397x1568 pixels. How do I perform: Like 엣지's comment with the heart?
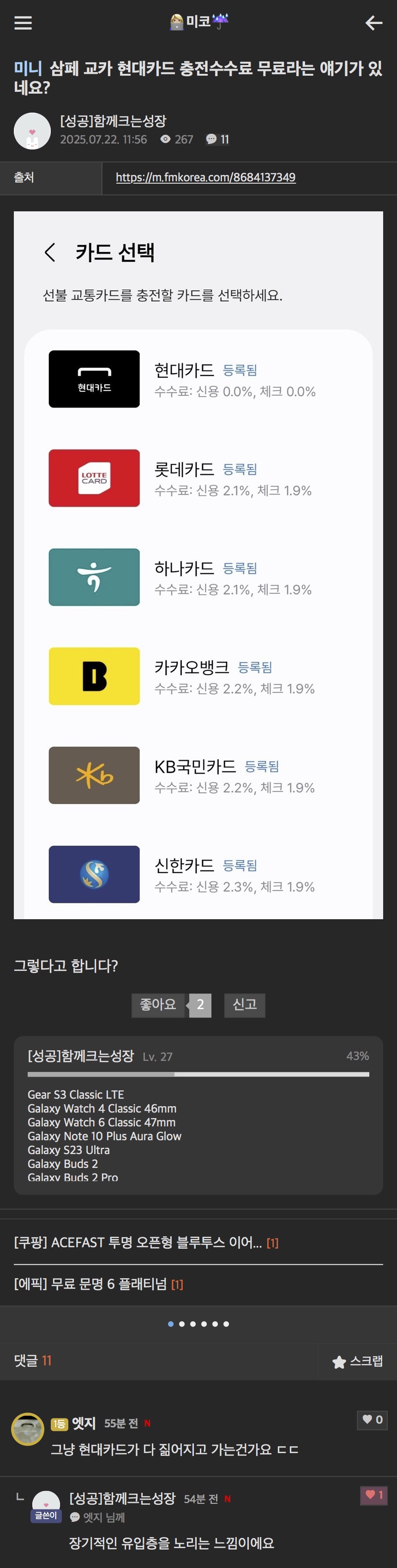pos(372,1419)
